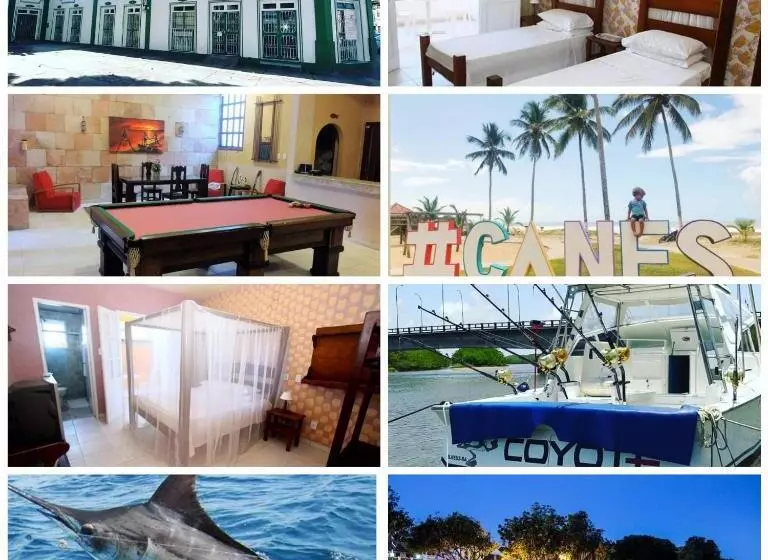Viewport: 768px width, 560px height.
Task: Open the green colonial building facade photo
Action: (x=194, y=43)
